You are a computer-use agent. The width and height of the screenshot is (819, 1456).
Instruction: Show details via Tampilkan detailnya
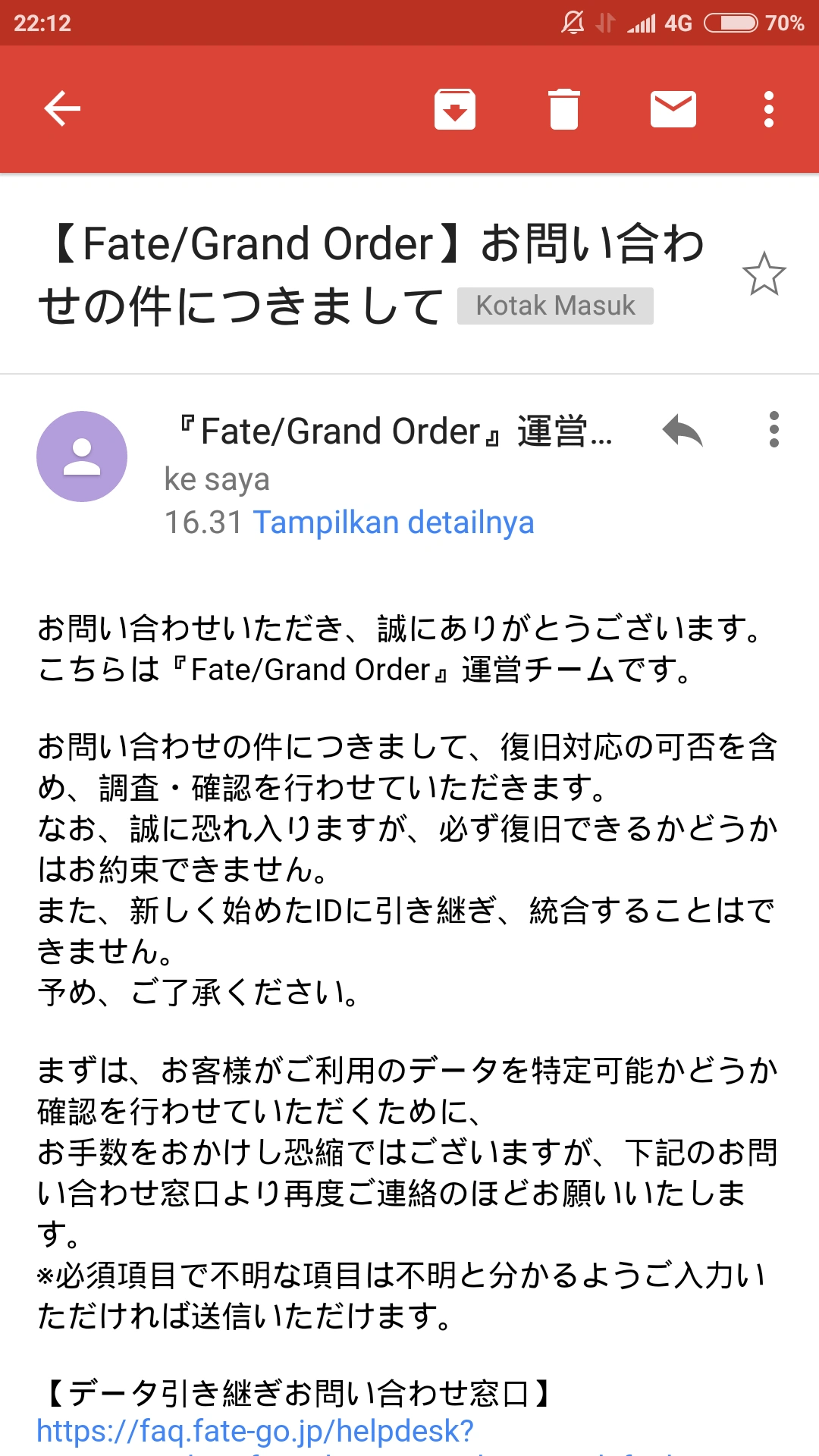click(x=393, y=522)
